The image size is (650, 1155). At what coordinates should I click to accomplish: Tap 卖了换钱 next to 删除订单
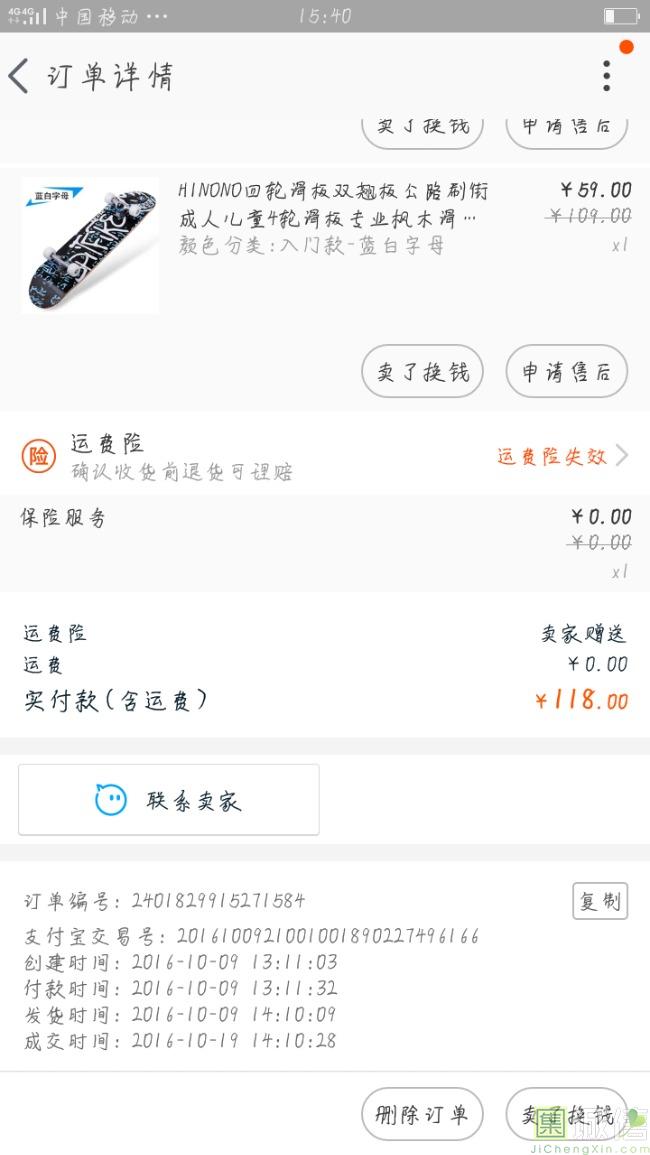tap(566, 1114)
